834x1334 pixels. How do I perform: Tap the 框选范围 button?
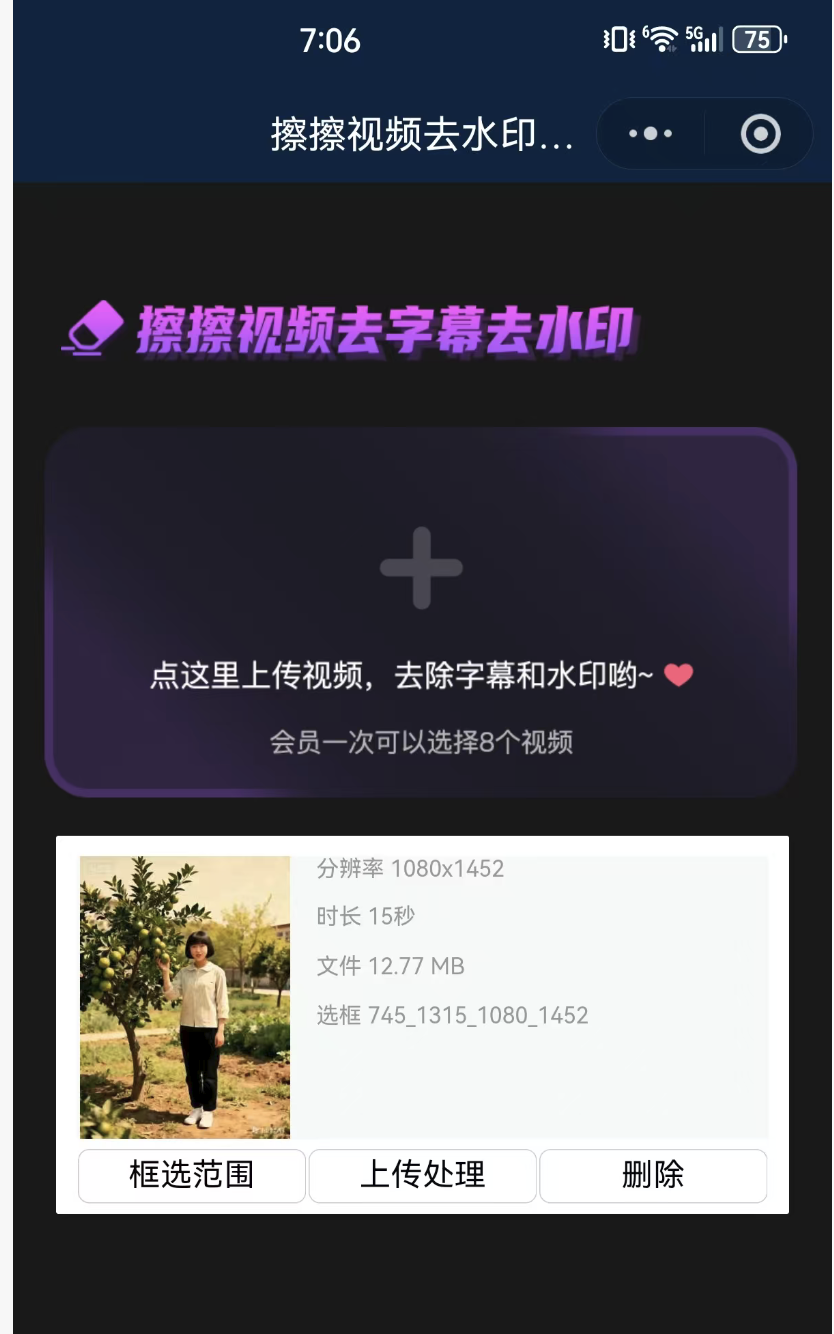click(192, 1175)
